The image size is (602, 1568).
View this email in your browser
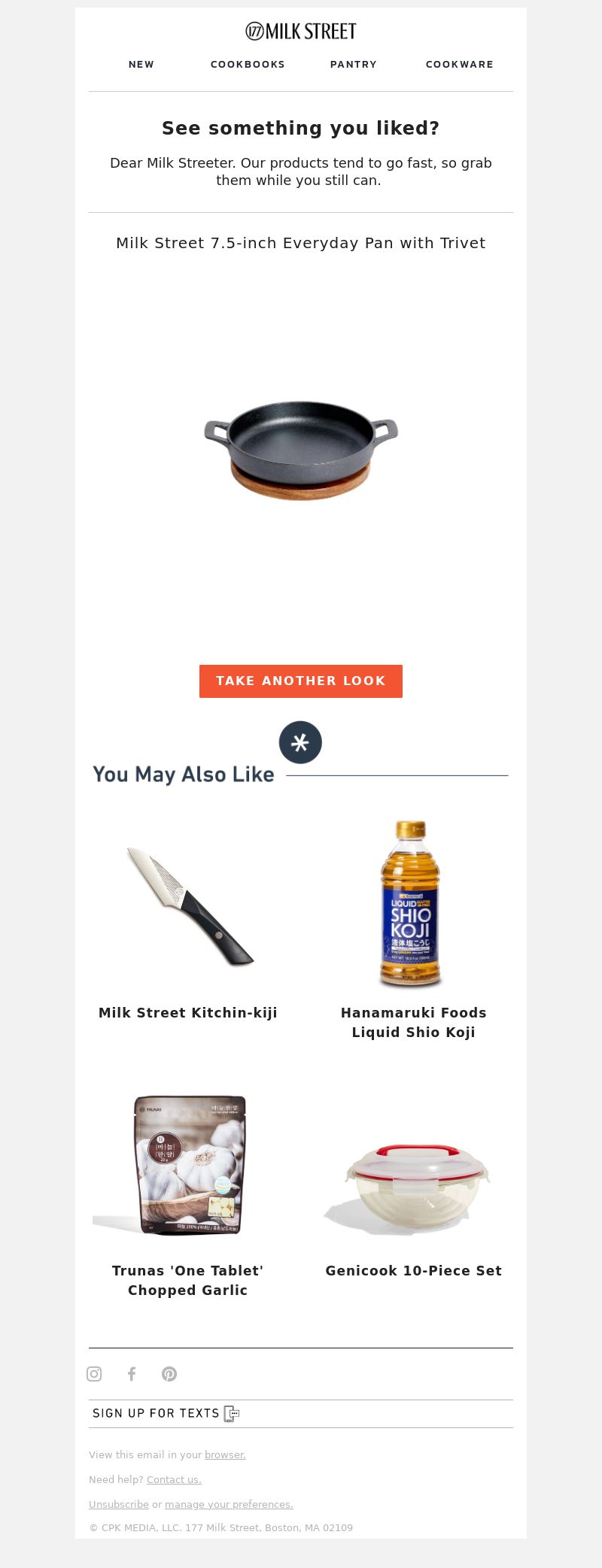coord(225,1454)
